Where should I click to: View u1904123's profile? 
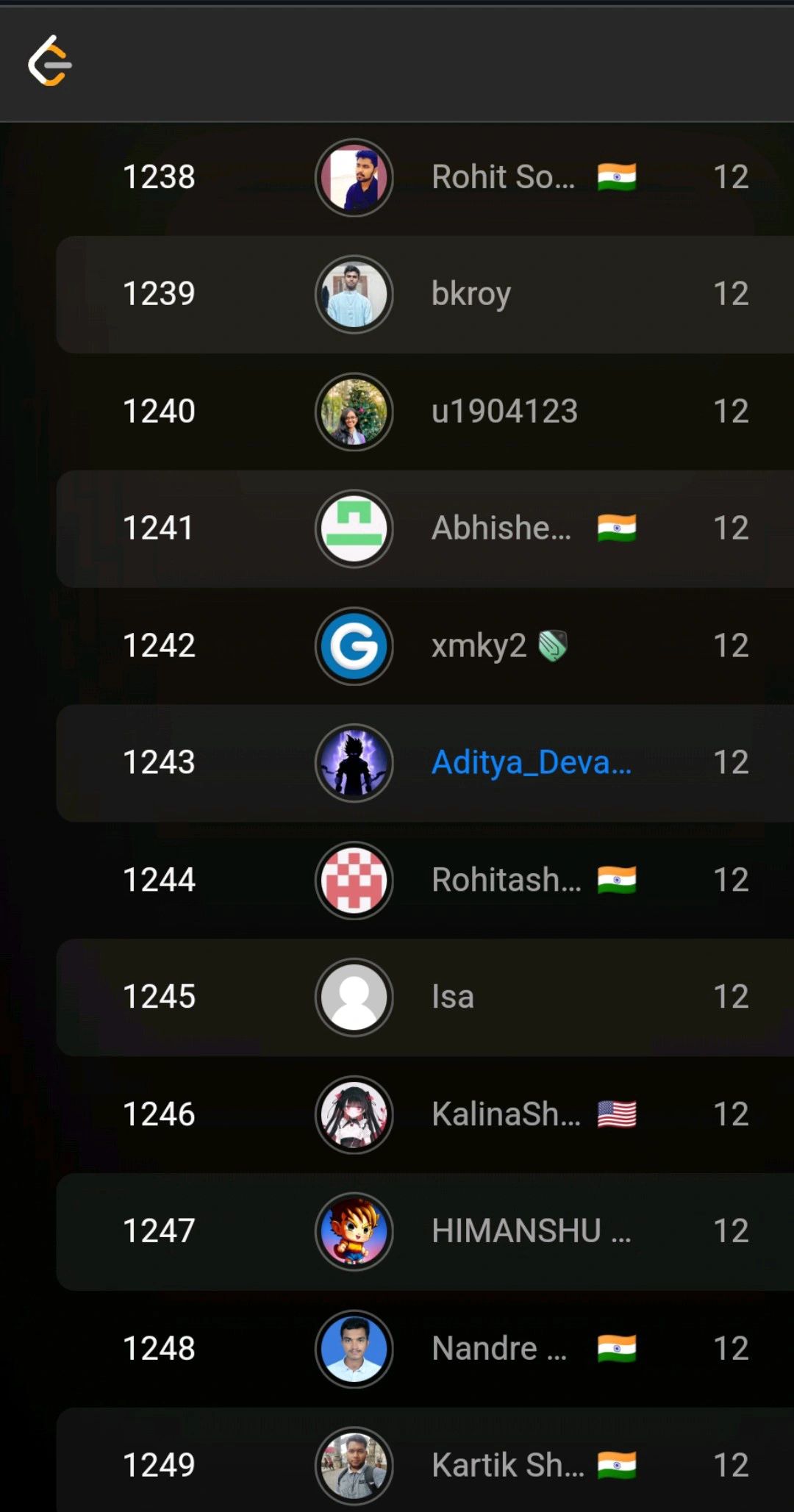(504, 411)
